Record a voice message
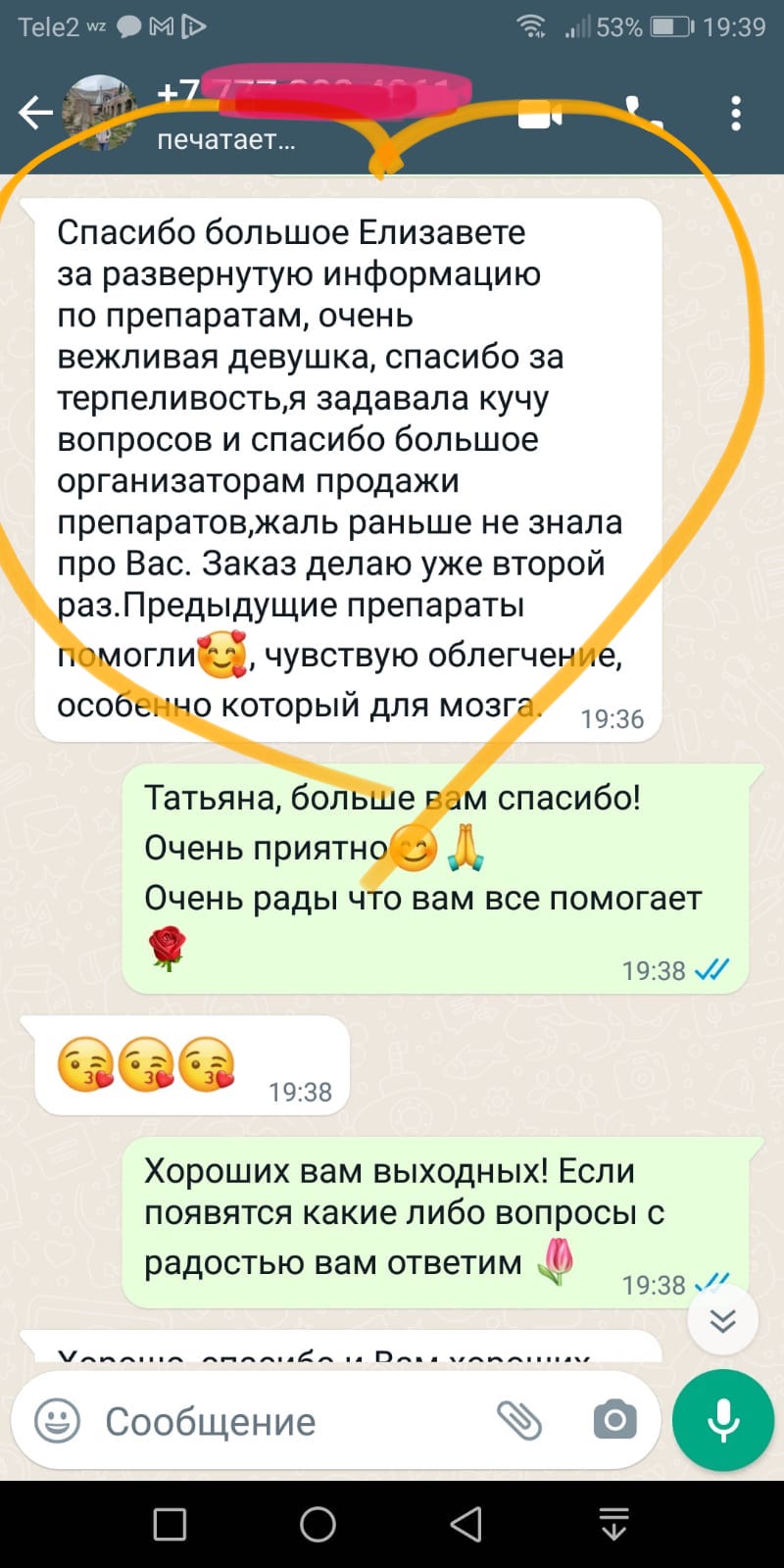The image size is (784, 1568). pyautogui.click(x=723, y=1420)
